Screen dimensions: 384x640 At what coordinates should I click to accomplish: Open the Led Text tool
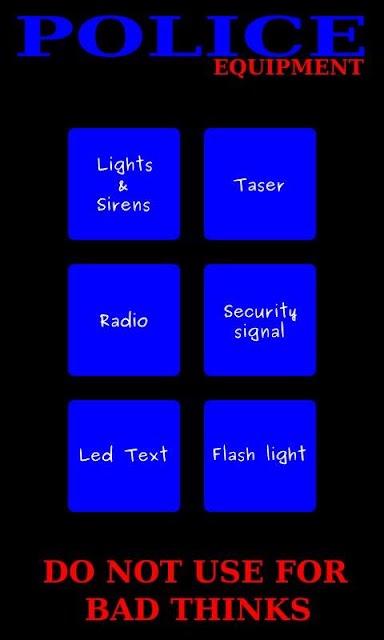coord(124,456)
